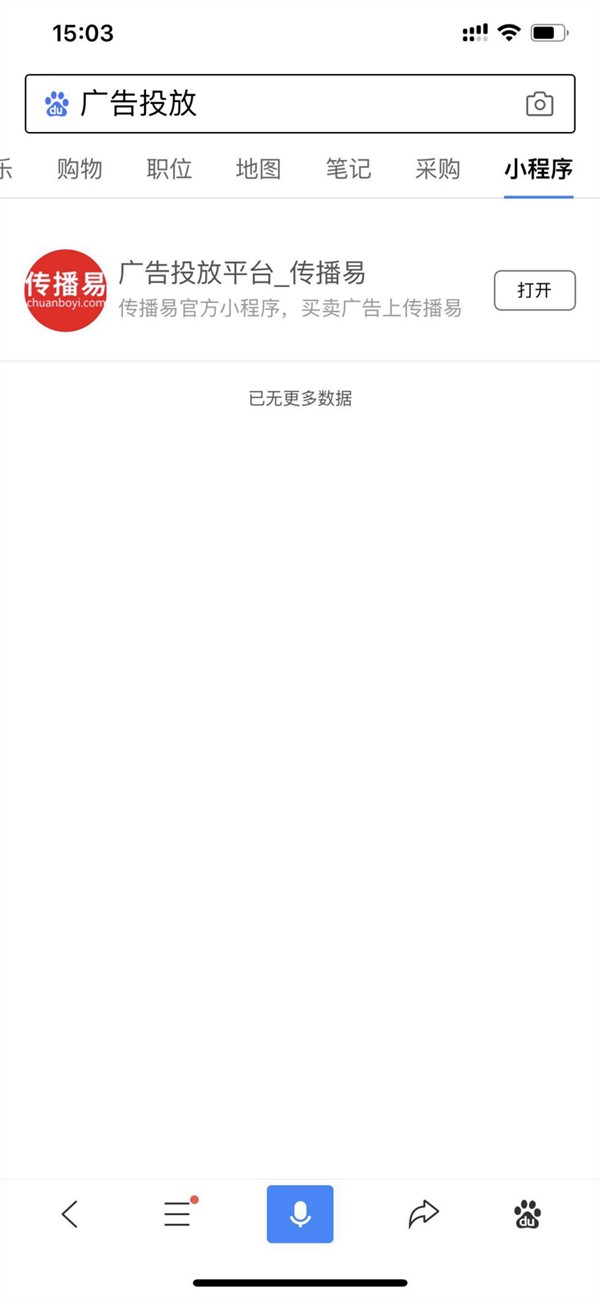Start voice search with the microphone
The width and height of the screenshot is (600, 1298).
pyautogui.click(x=300, y=1214)
